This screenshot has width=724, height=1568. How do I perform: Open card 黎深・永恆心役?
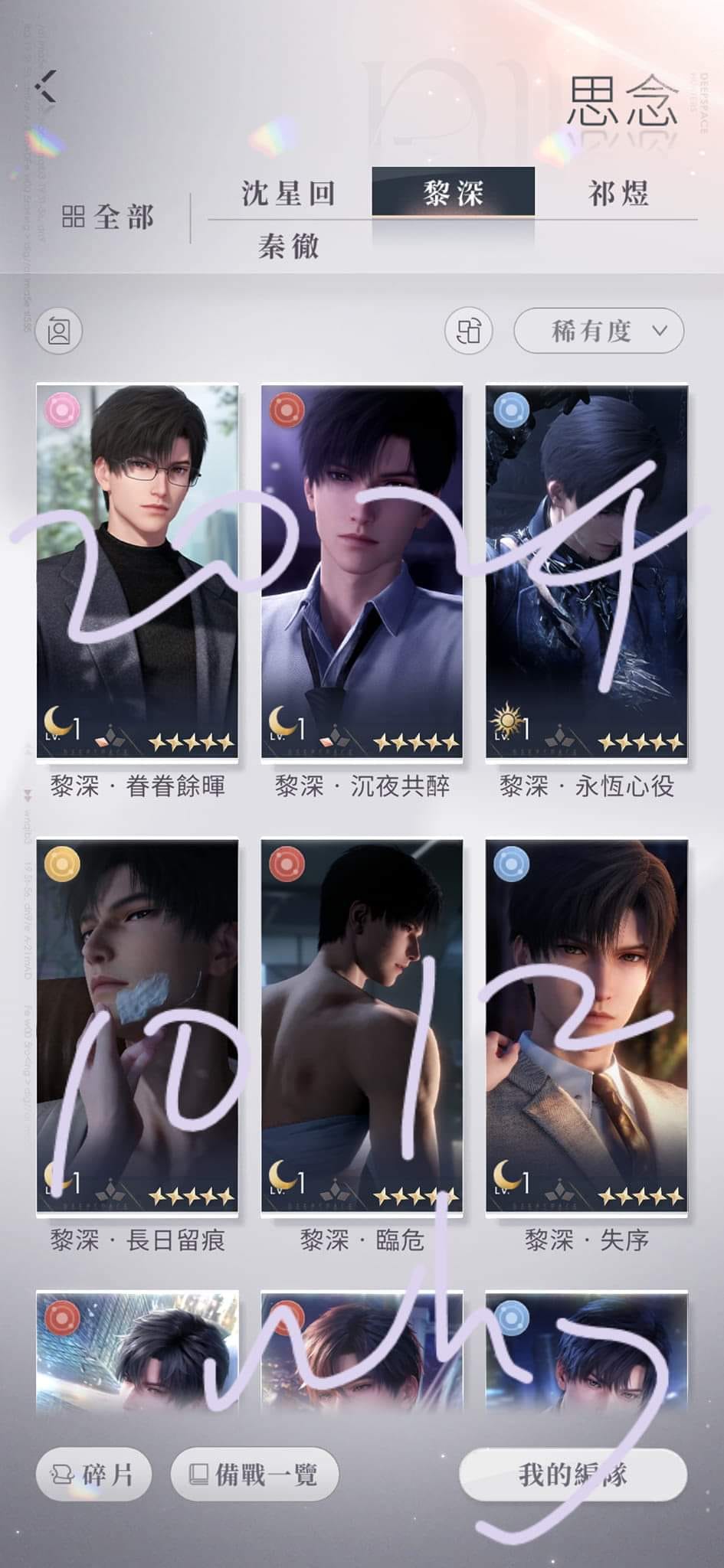point(586,571)
